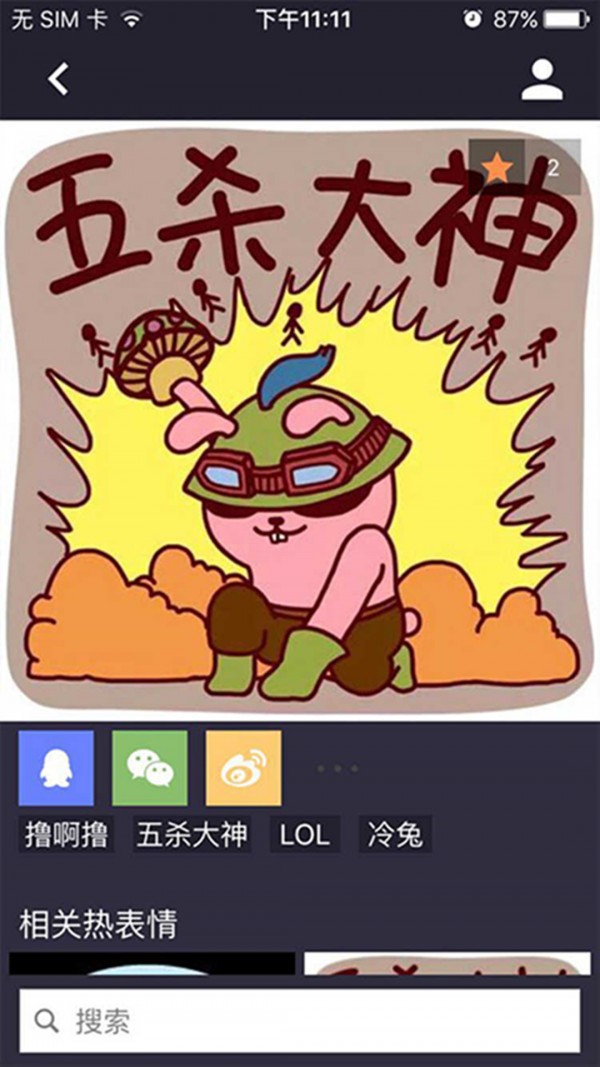Open the first related sticker thumbnail

(x=152, y=968)
